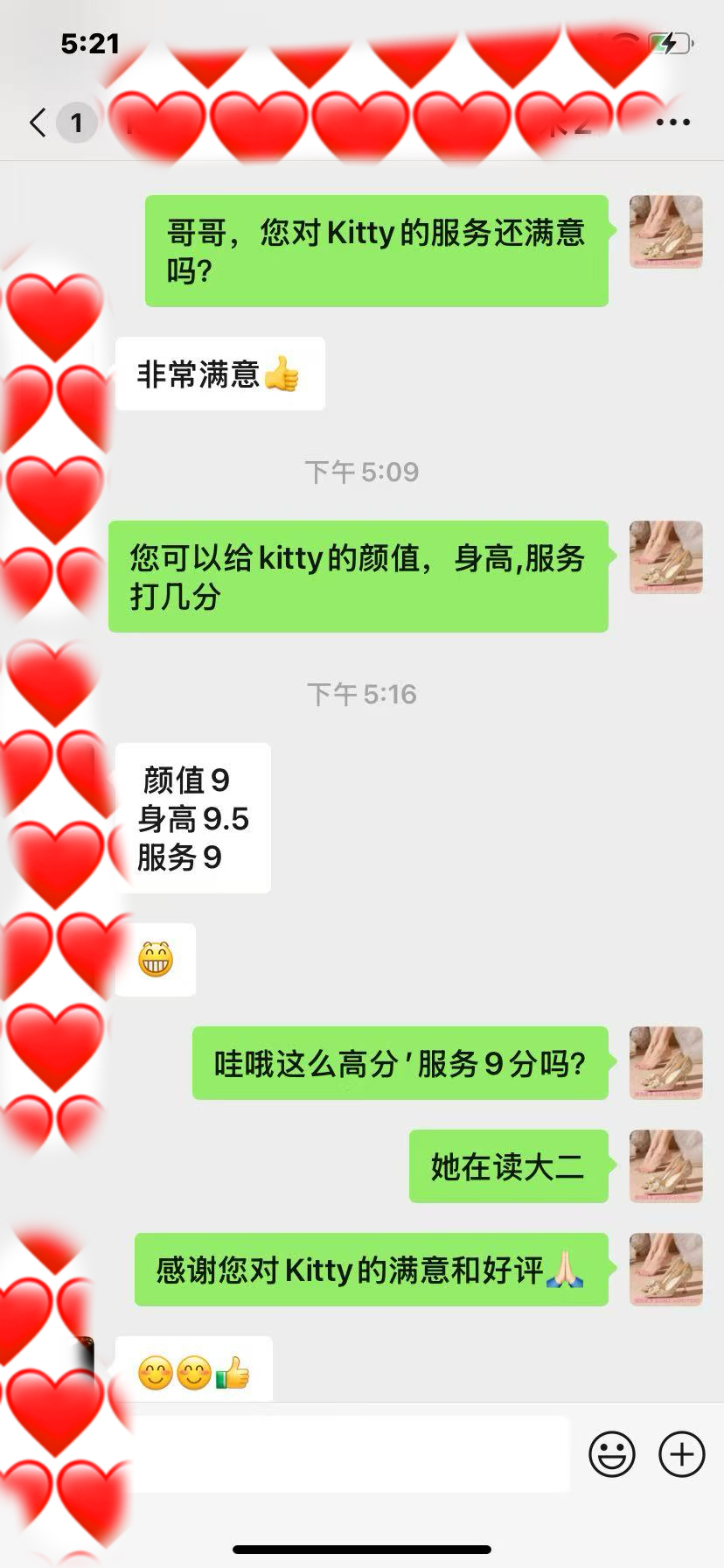Open the emoji sticker panel
The height and width of the screenshot is (1568, 724).
(611, 1454)
